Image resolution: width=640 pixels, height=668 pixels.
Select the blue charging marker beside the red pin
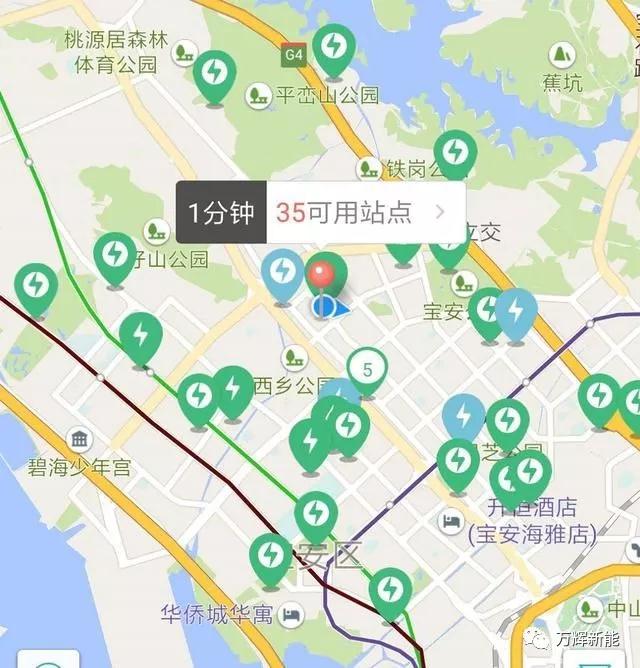[x=283, y=272]
